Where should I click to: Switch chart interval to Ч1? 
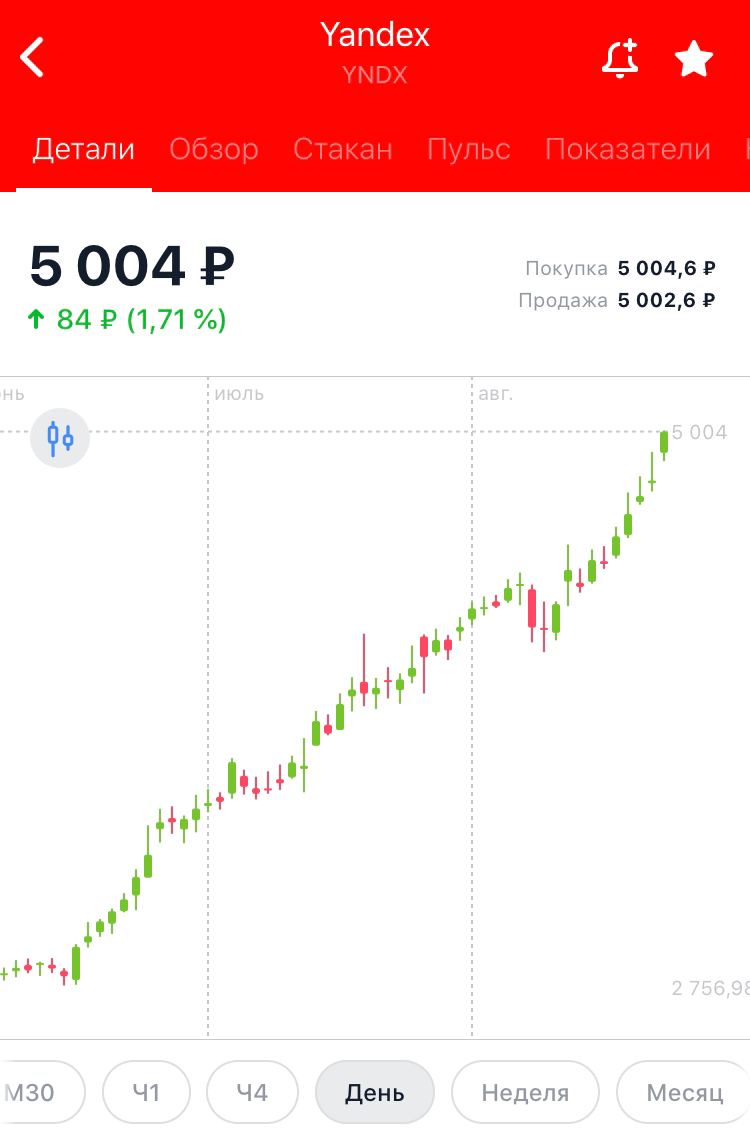147,1092
